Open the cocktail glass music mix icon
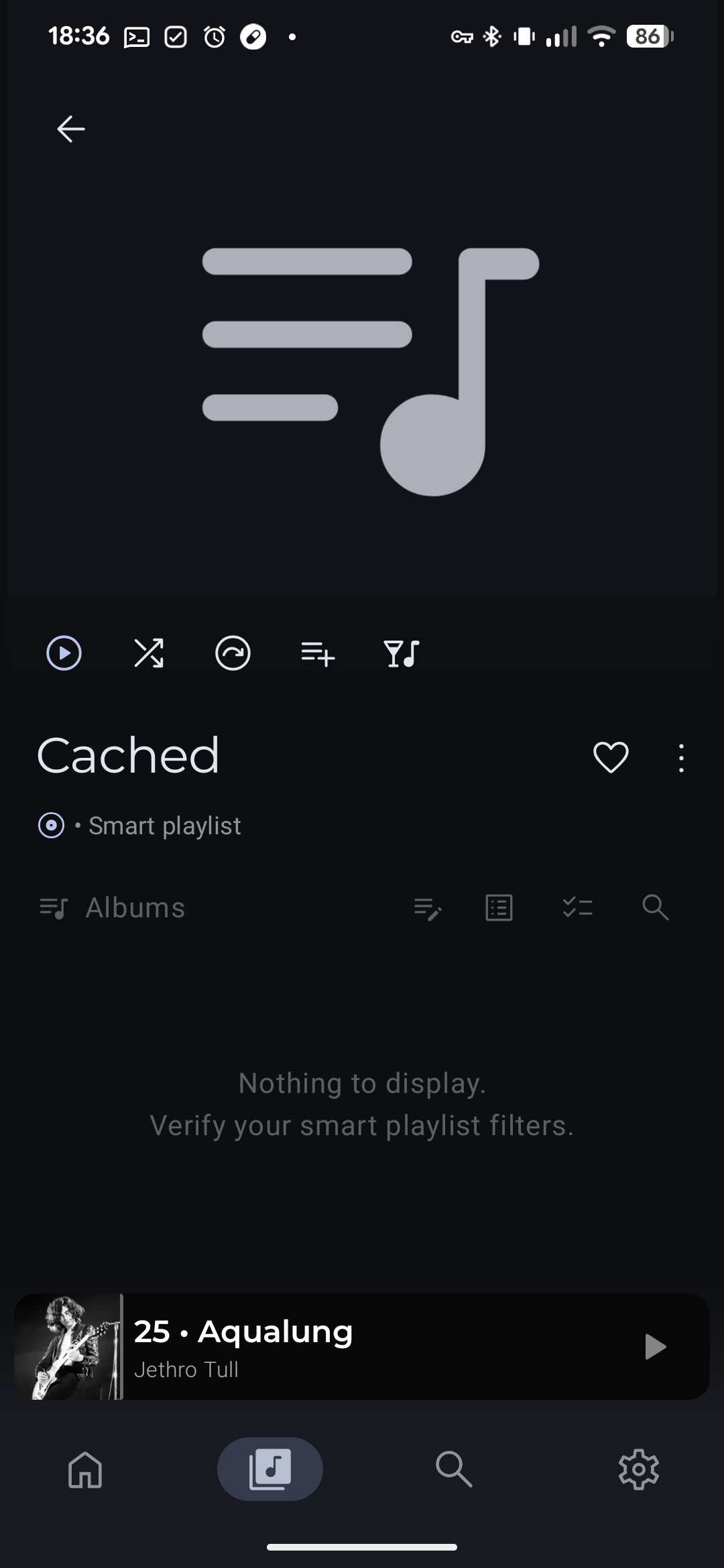The image size is (724, 1568). tap(402, 653)
